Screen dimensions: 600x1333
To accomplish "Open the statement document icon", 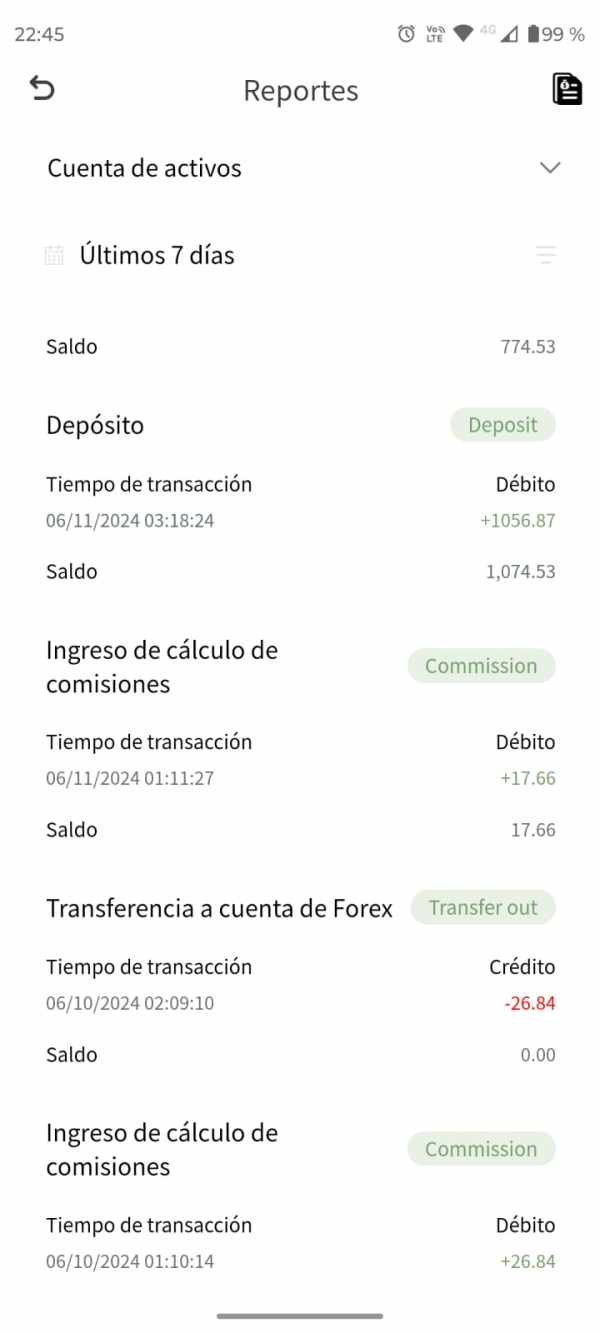I will tap(567, 89).
